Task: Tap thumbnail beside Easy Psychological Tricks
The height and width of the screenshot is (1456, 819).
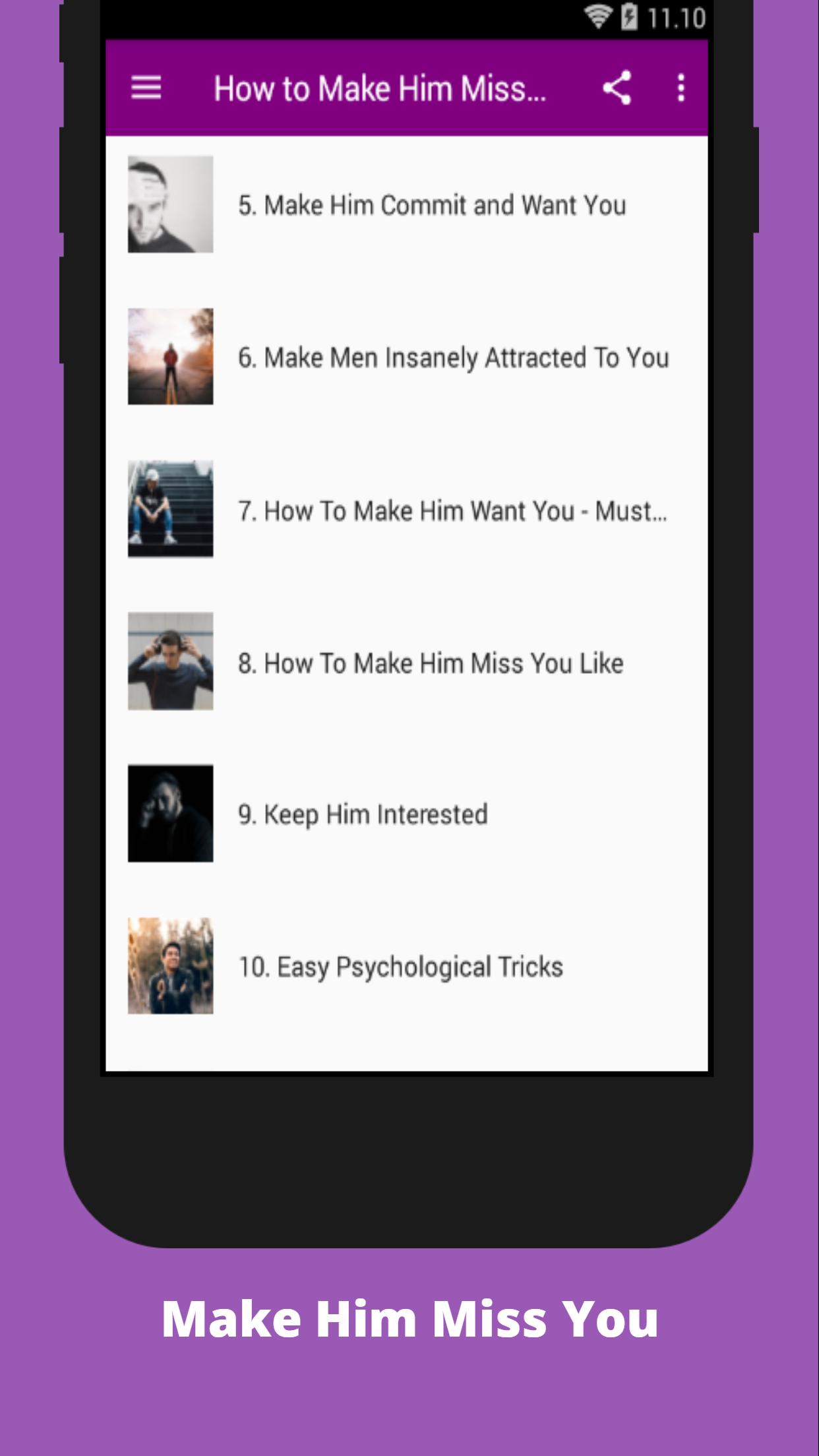Action: point(171,966)
